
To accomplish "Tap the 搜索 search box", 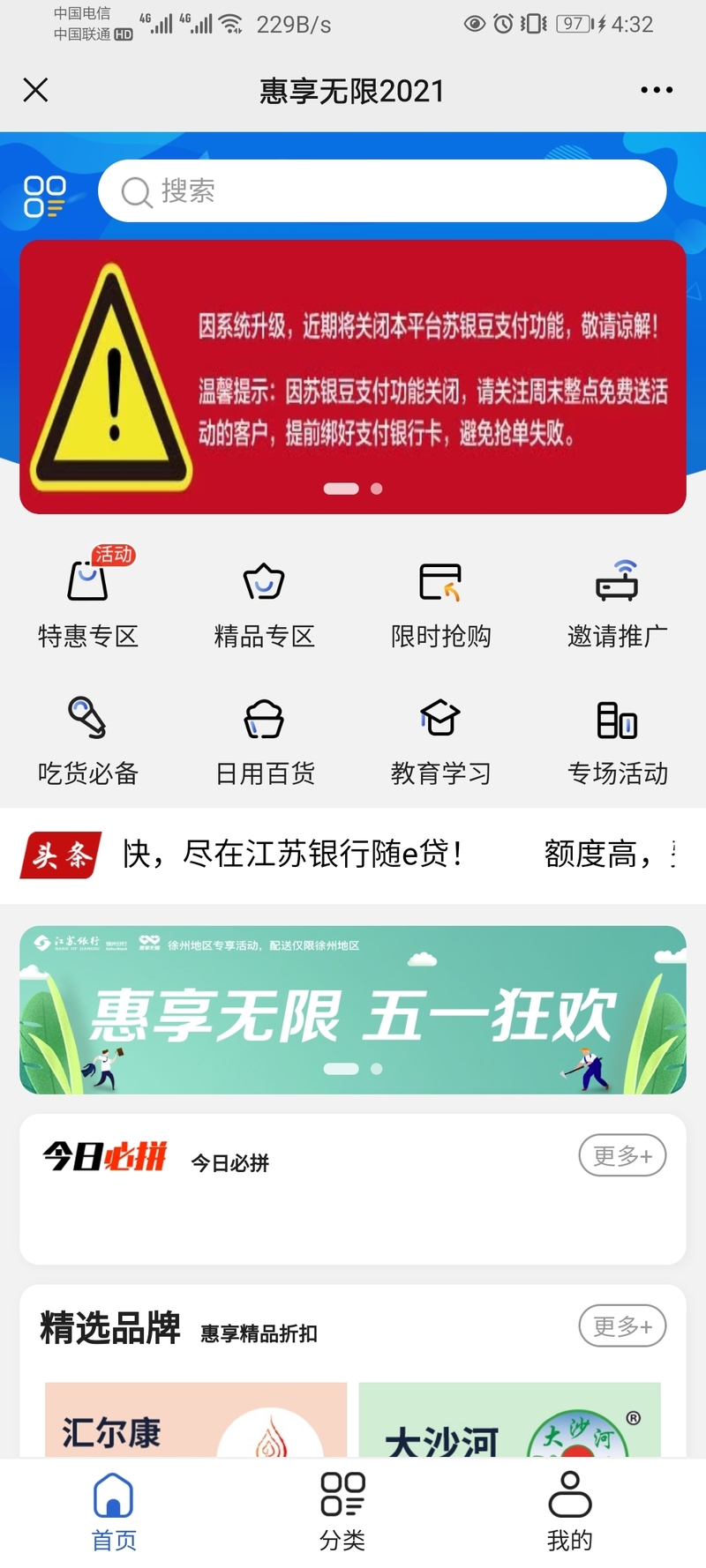I will point(381,190).
